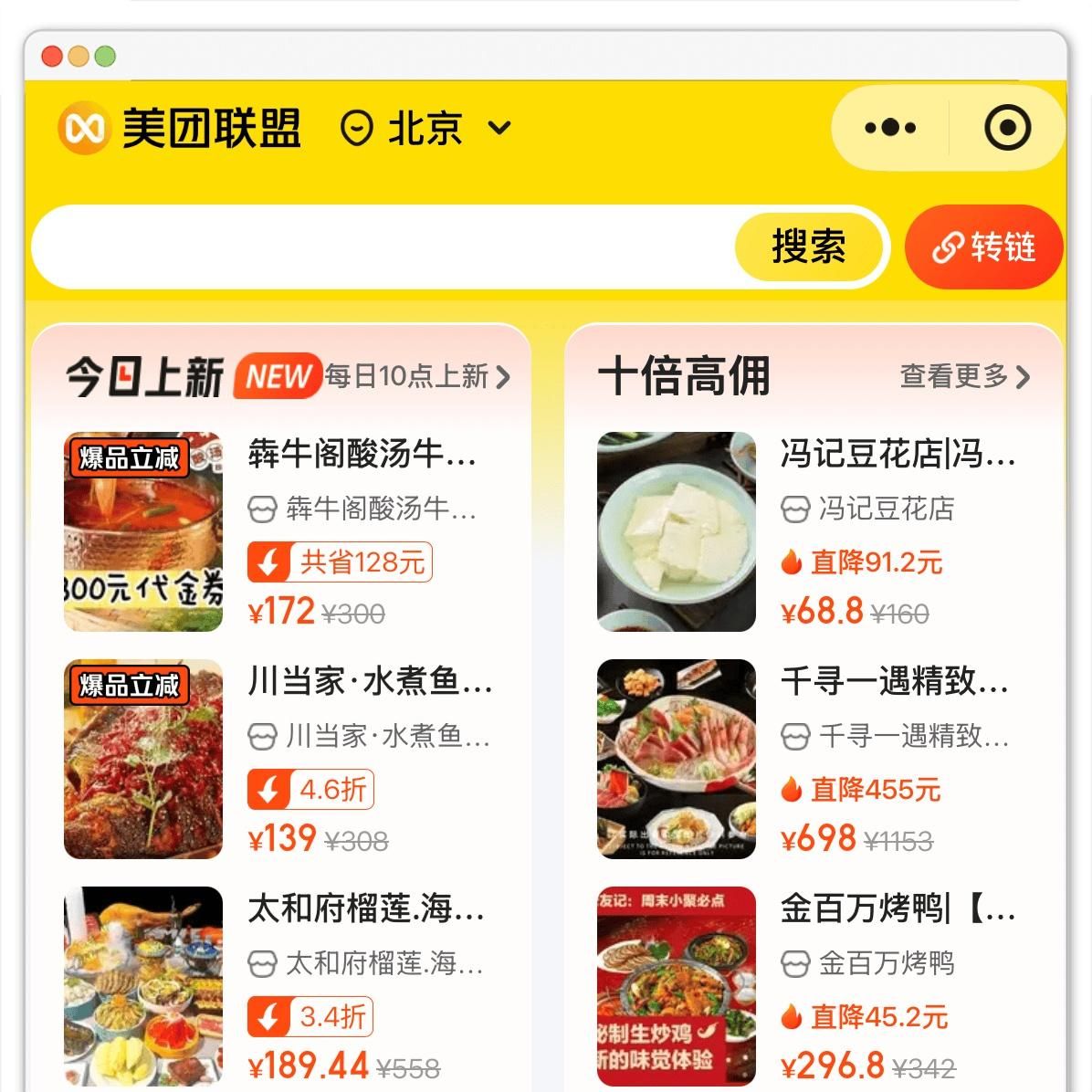The image size is (1092, 1092).
Task: Focus the search input field
Action: click(x=383, y=247)
